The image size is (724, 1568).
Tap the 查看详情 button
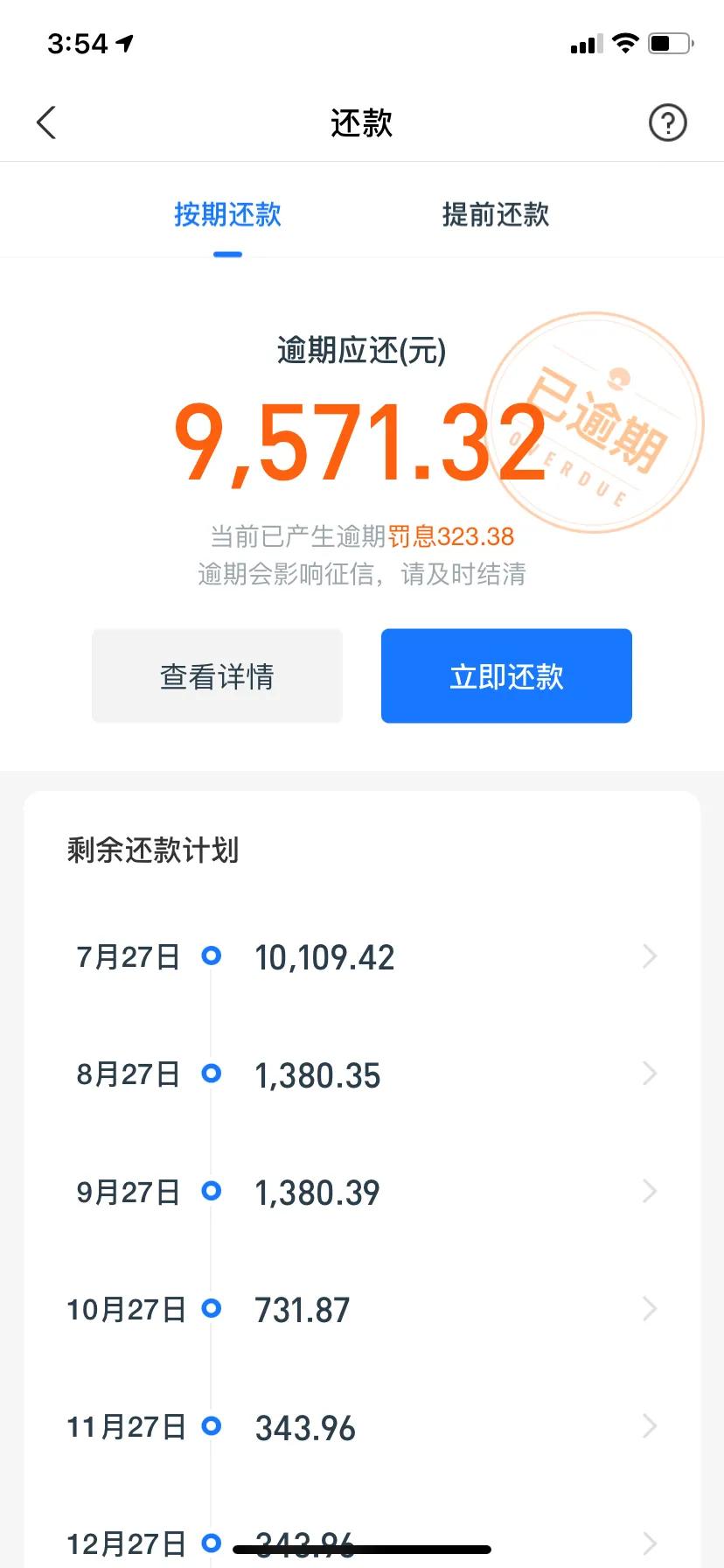tap(217, 675)
